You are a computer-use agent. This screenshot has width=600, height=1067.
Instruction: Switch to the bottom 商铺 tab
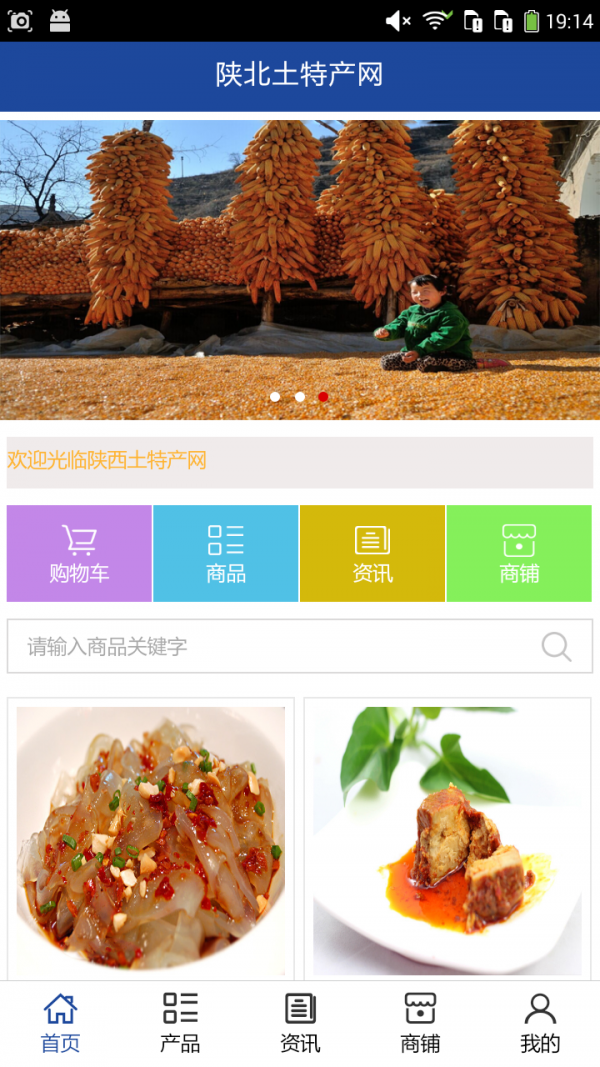(420, 1023)
